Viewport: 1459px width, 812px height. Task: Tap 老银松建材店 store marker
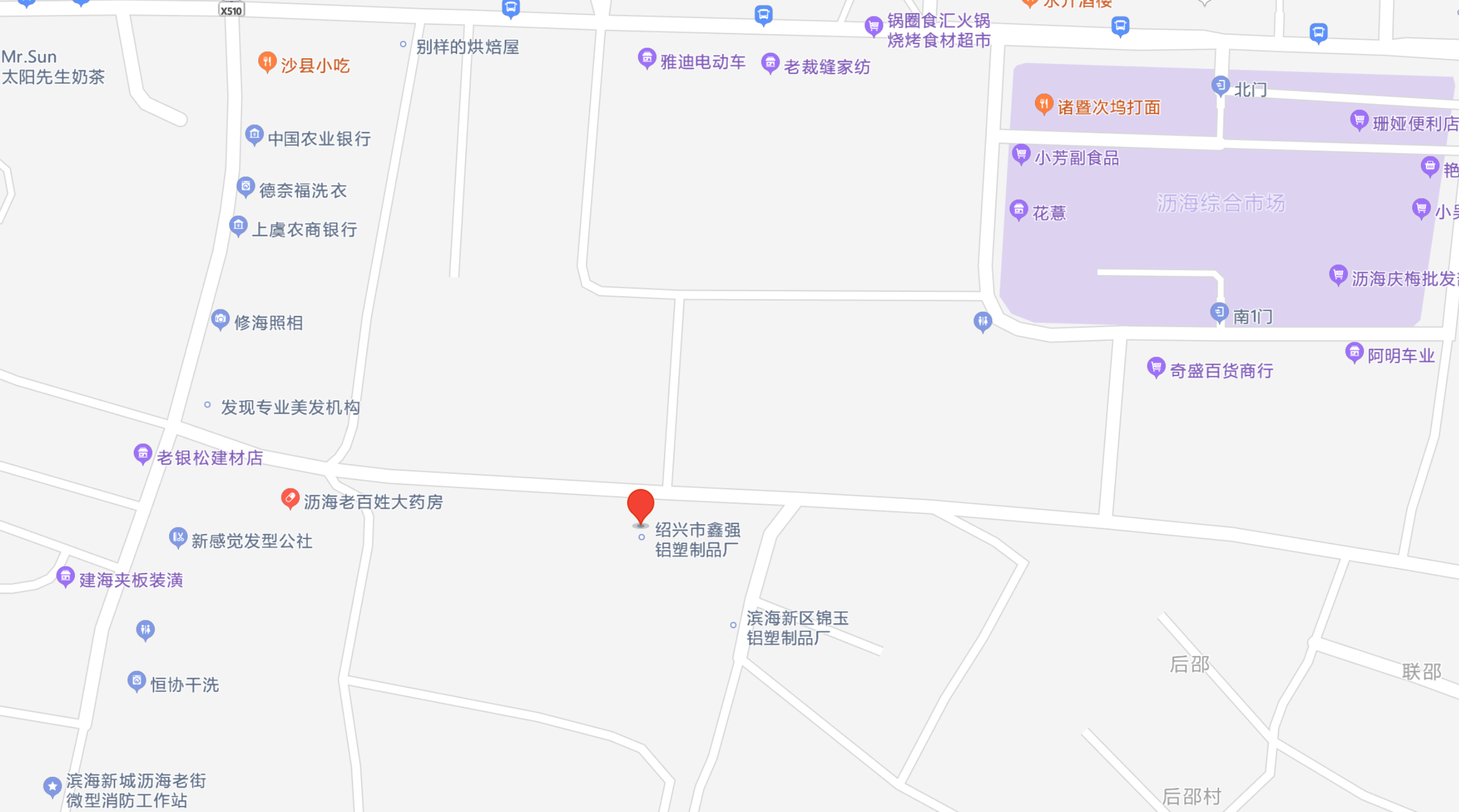pyautogui.click(x=142, y=454)
